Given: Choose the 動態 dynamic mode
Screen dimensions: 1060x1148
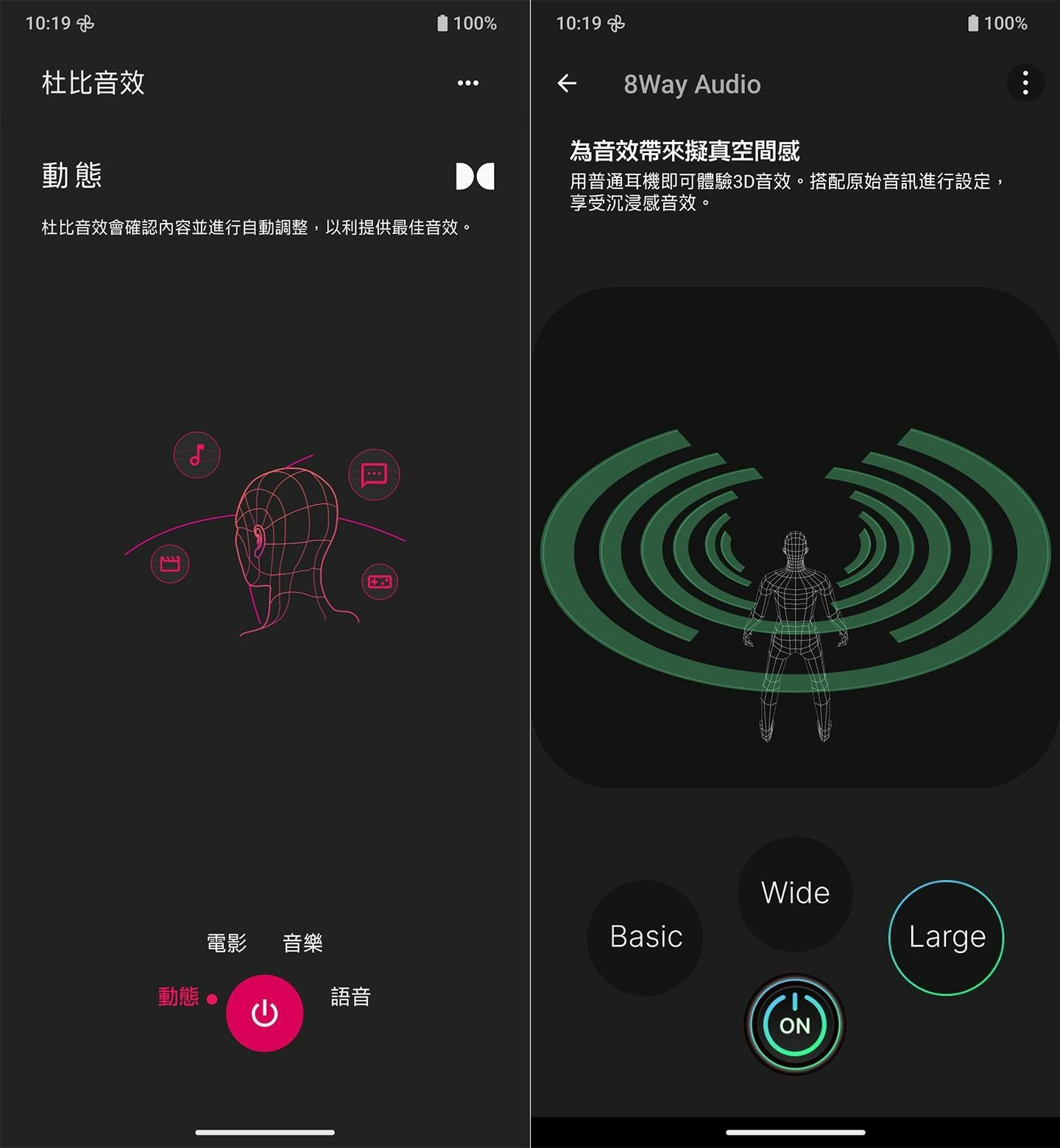Looking at the screenshot, I should [x=179, y=996].
